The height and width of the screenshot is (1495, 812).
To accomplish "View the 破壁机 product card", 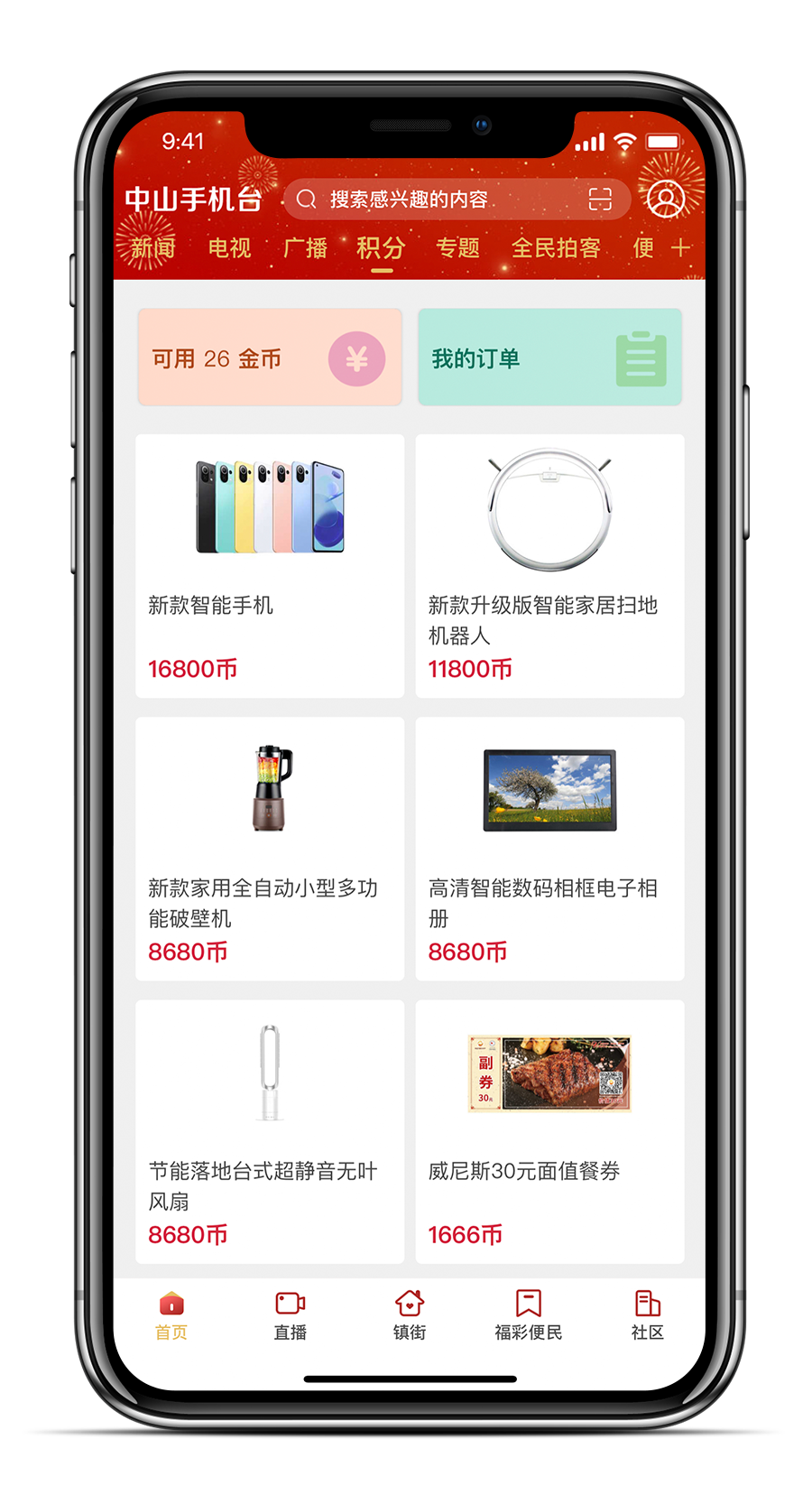I will pyautogui.click(x=270, y=849).
